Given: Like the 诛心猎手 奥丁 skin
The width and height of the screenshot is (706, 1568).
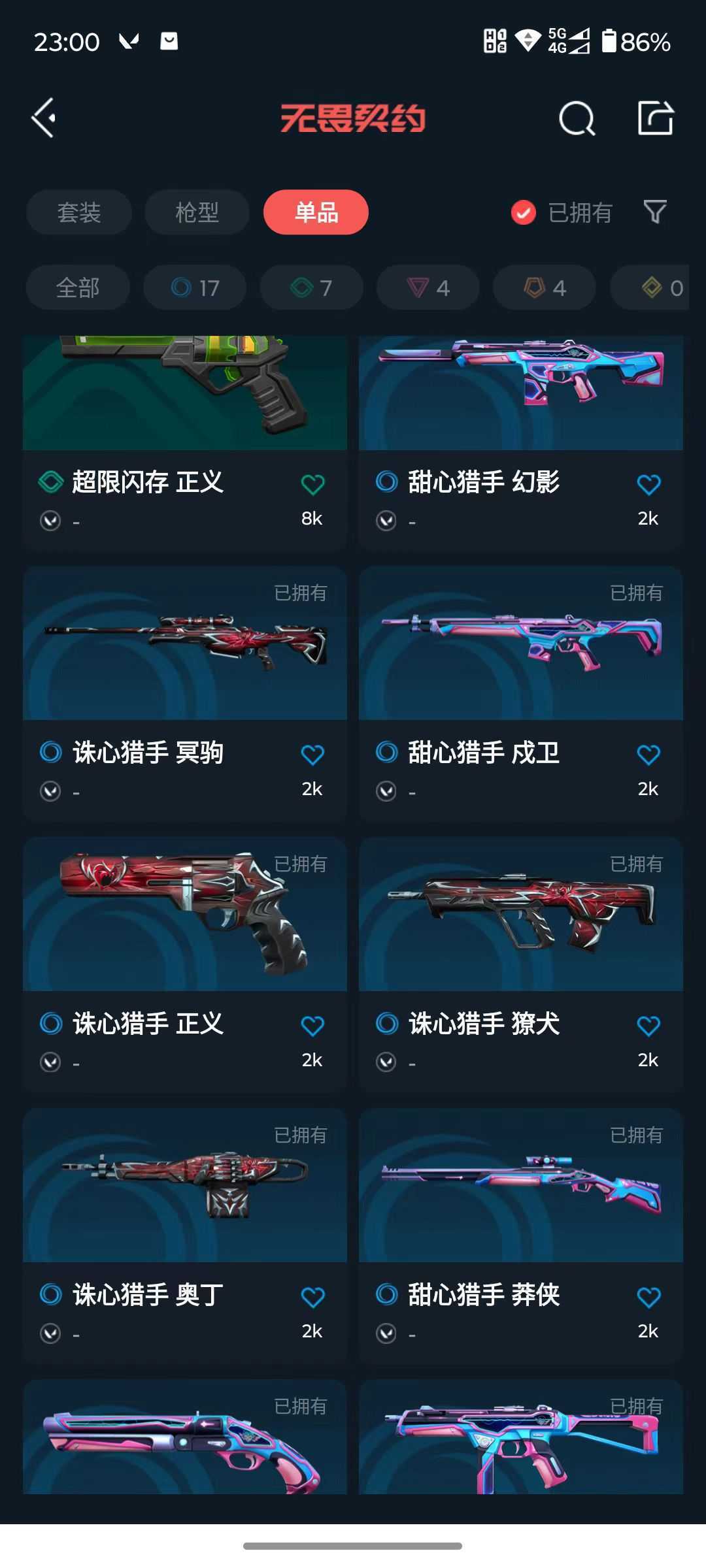Looking at the screenshot, I should point(312,1298).
